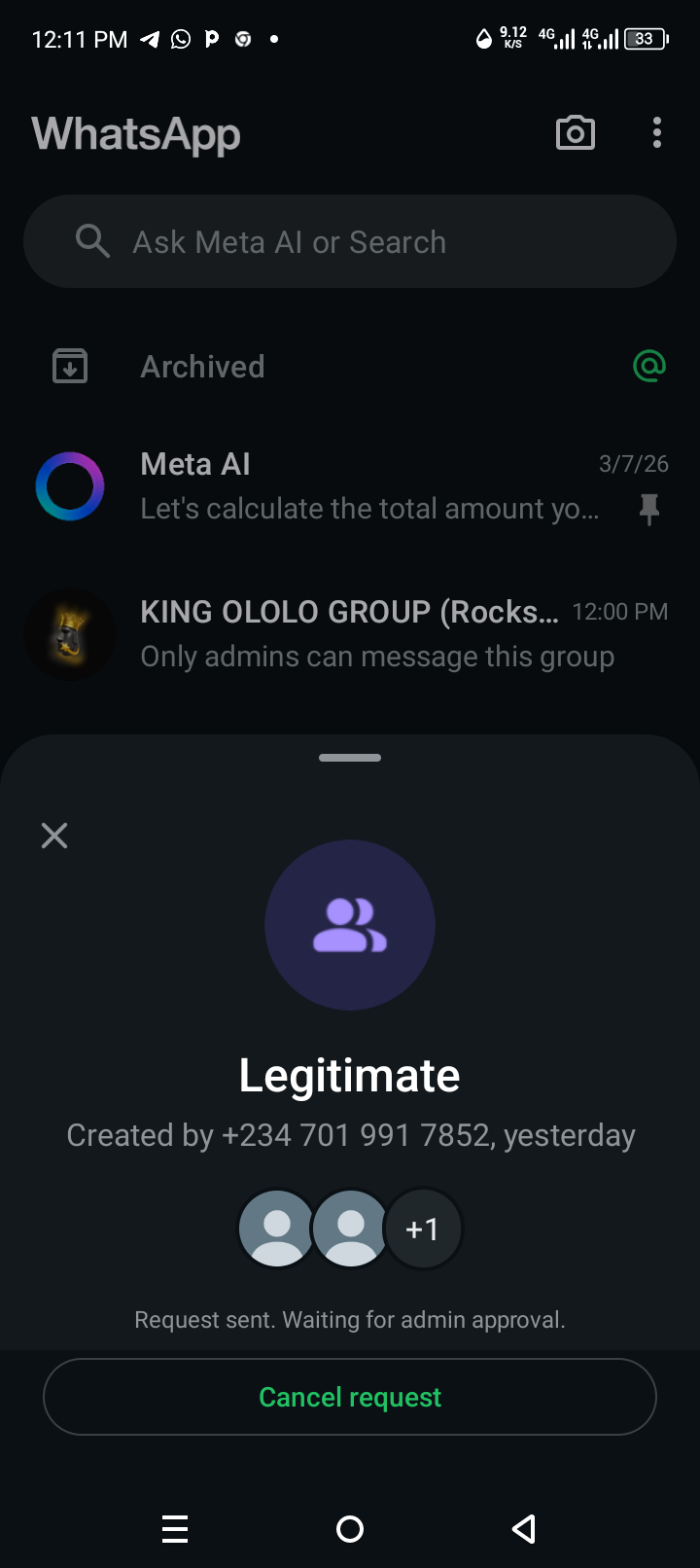Cancel the group join request

(x=350, y=1397)
